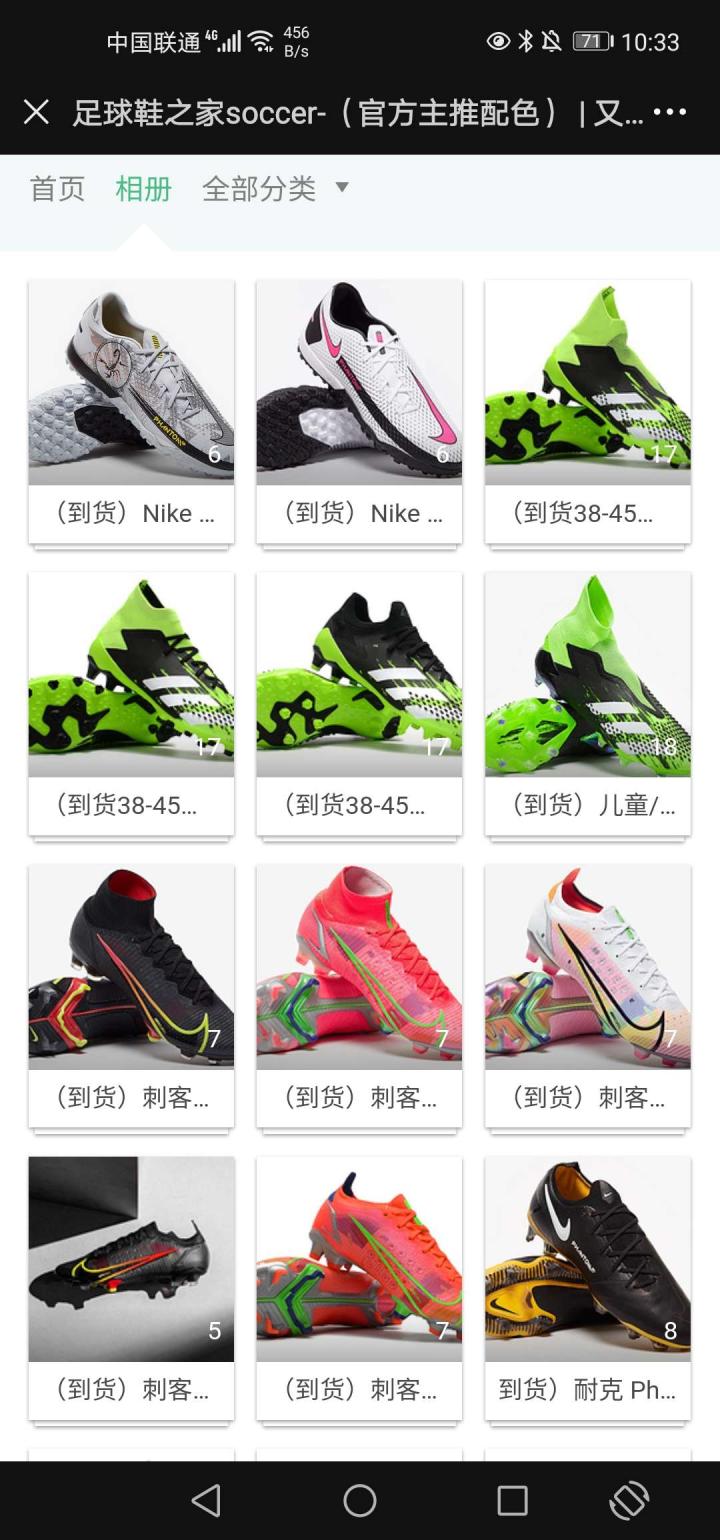The width and height of the screenshot is (720, 1540).
Task: Open the grey Nike Phantom turf shoe album
Action: coord(131,410)
